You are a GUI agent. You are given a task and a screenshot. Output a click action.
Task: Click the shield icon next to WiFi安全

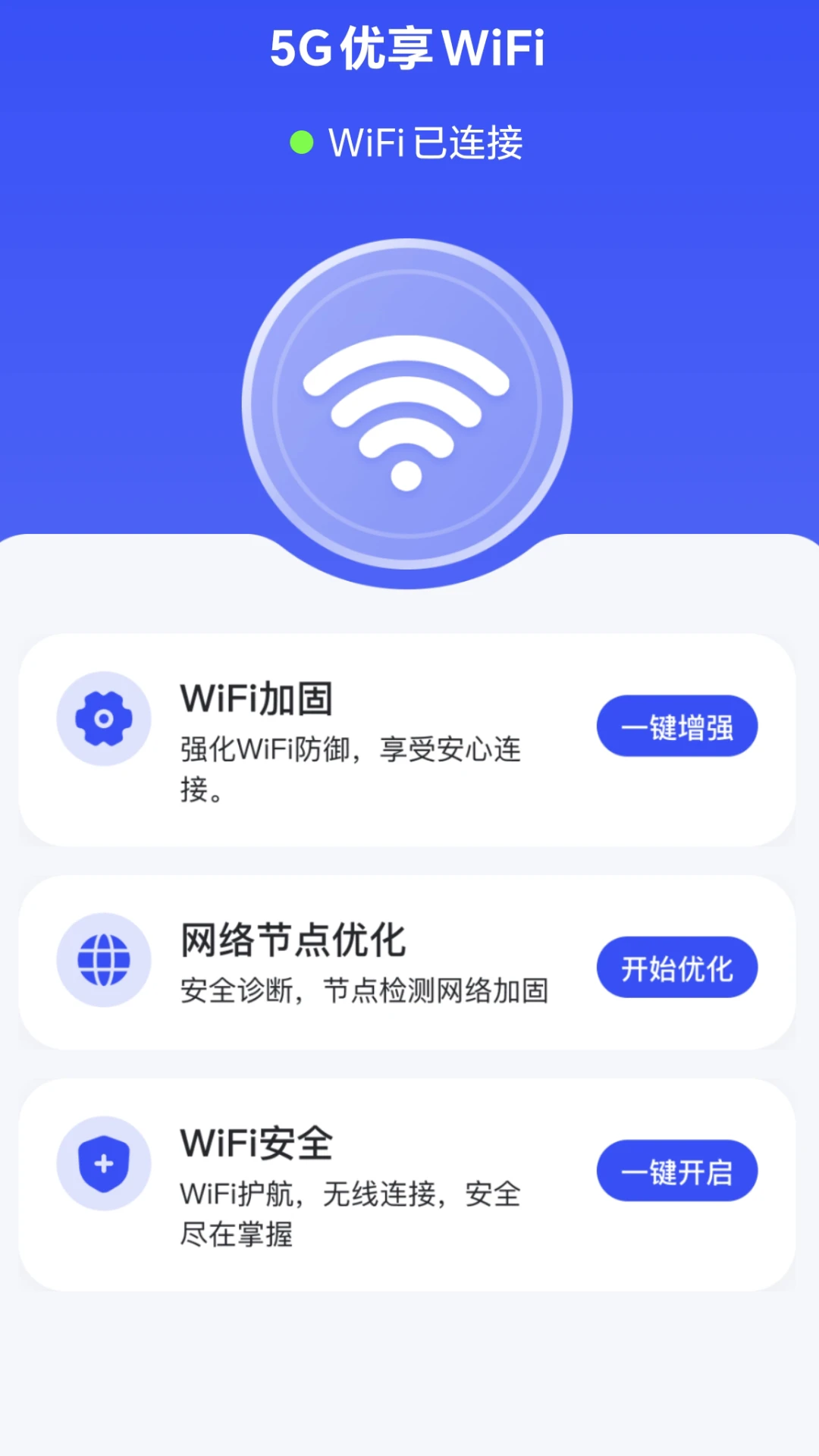(x=104, y=1162)
